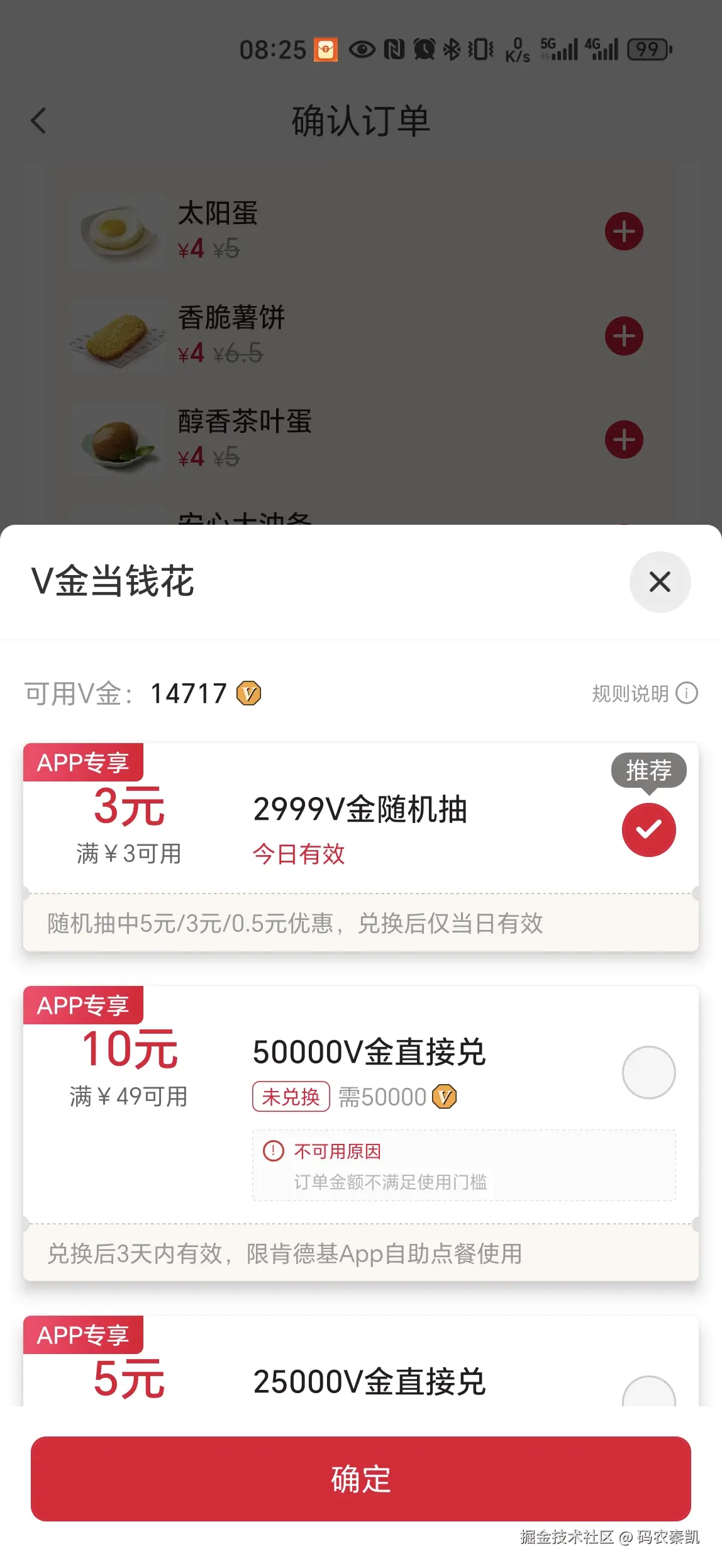Tap the V coin icon beside 14717 balance
The height and width of the screenshot is (1568, 722).
point(249,693)
